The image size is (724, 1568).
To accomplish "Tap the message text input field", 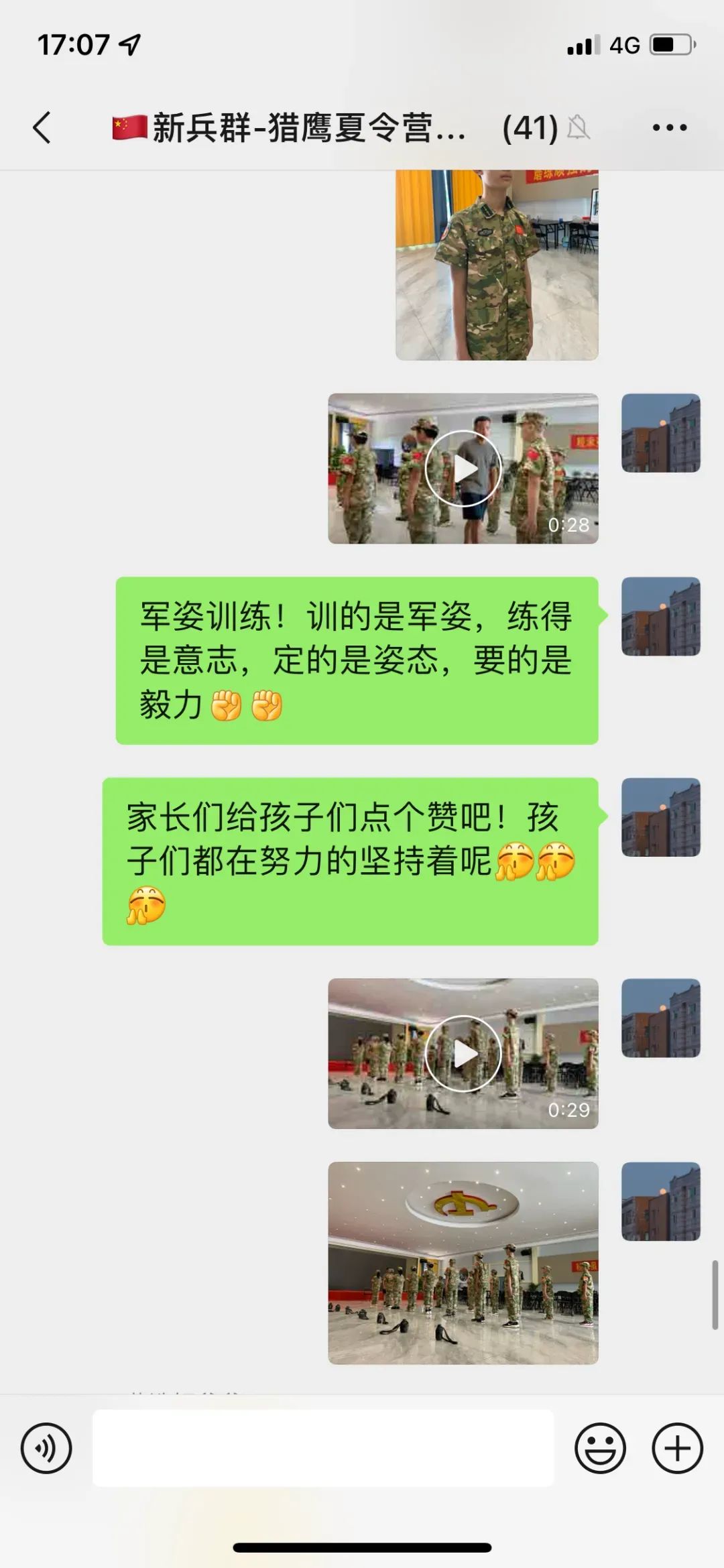I will click(323, 1448).
